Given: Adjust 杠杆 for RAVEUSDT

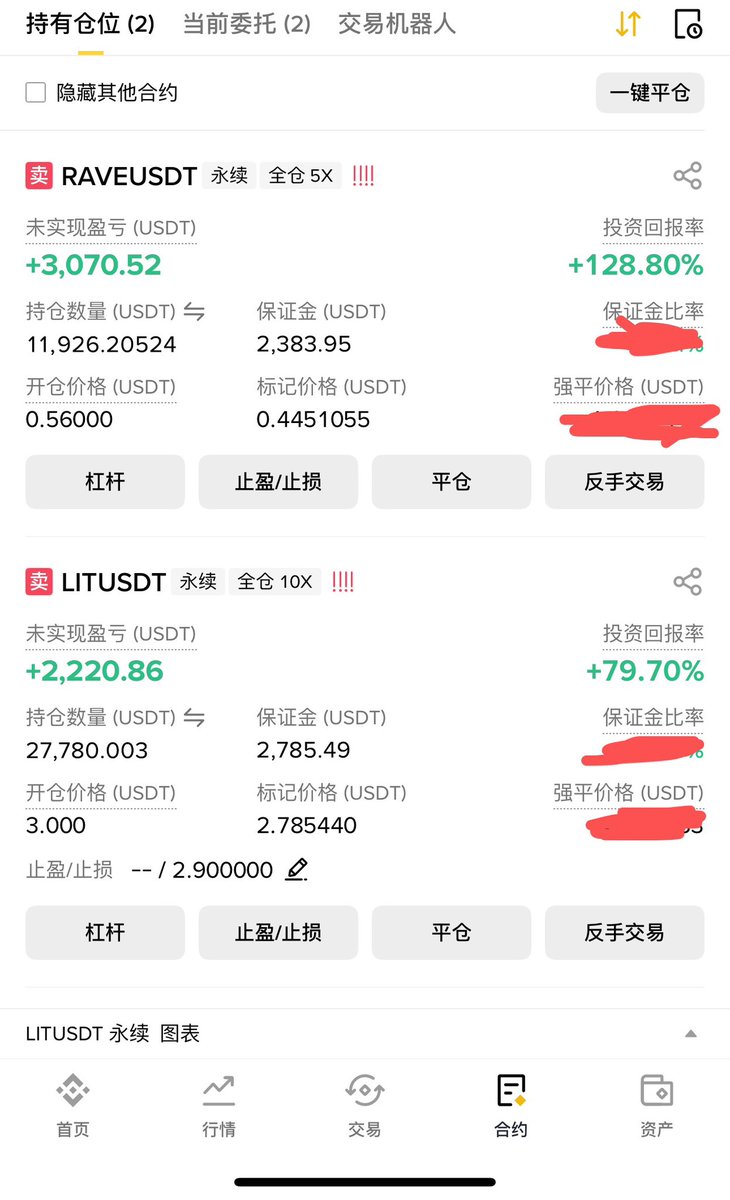Looking at the screenshot, I should point(105,482).
